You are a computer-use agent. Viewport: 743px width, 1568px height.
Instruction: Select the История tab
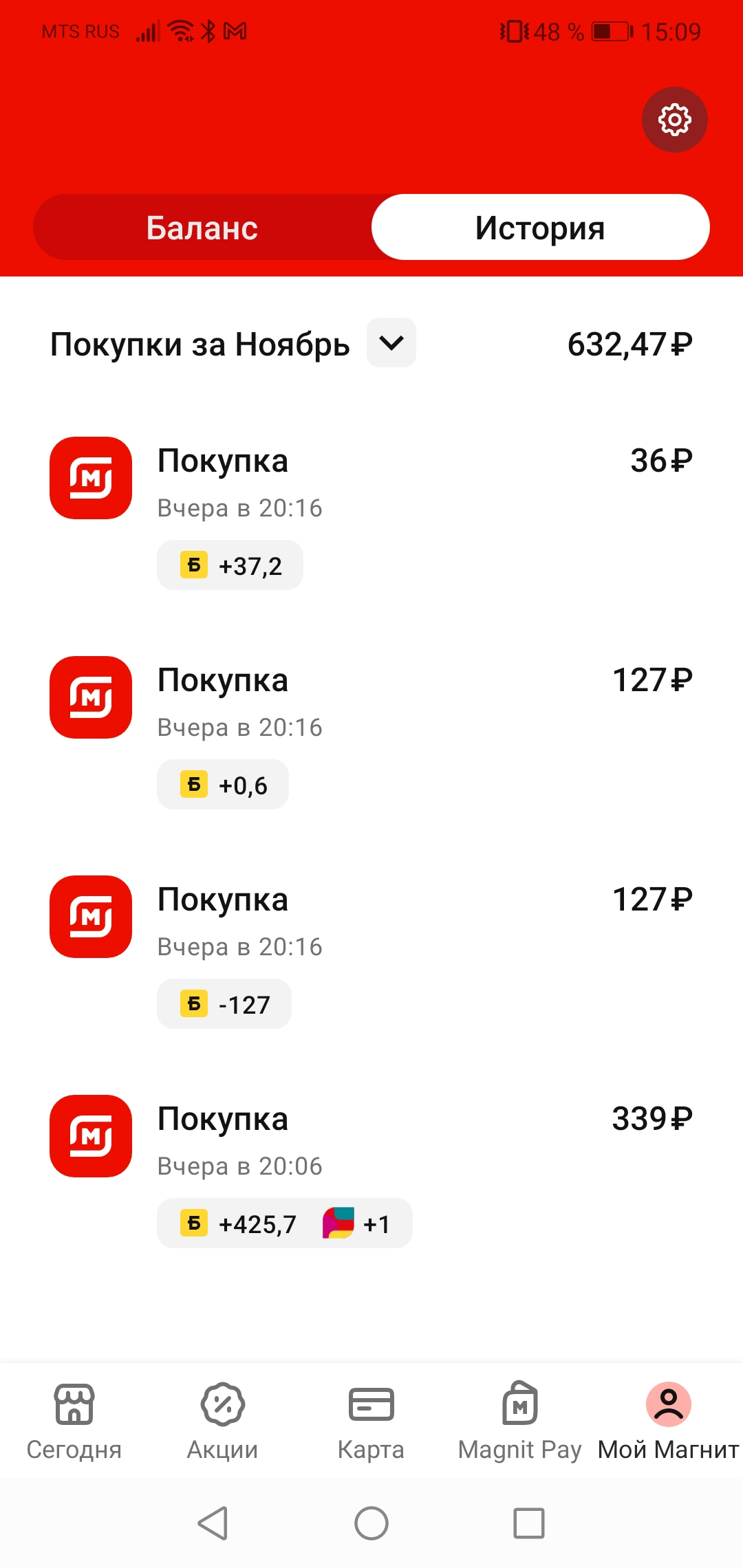[x=540, y=227]
